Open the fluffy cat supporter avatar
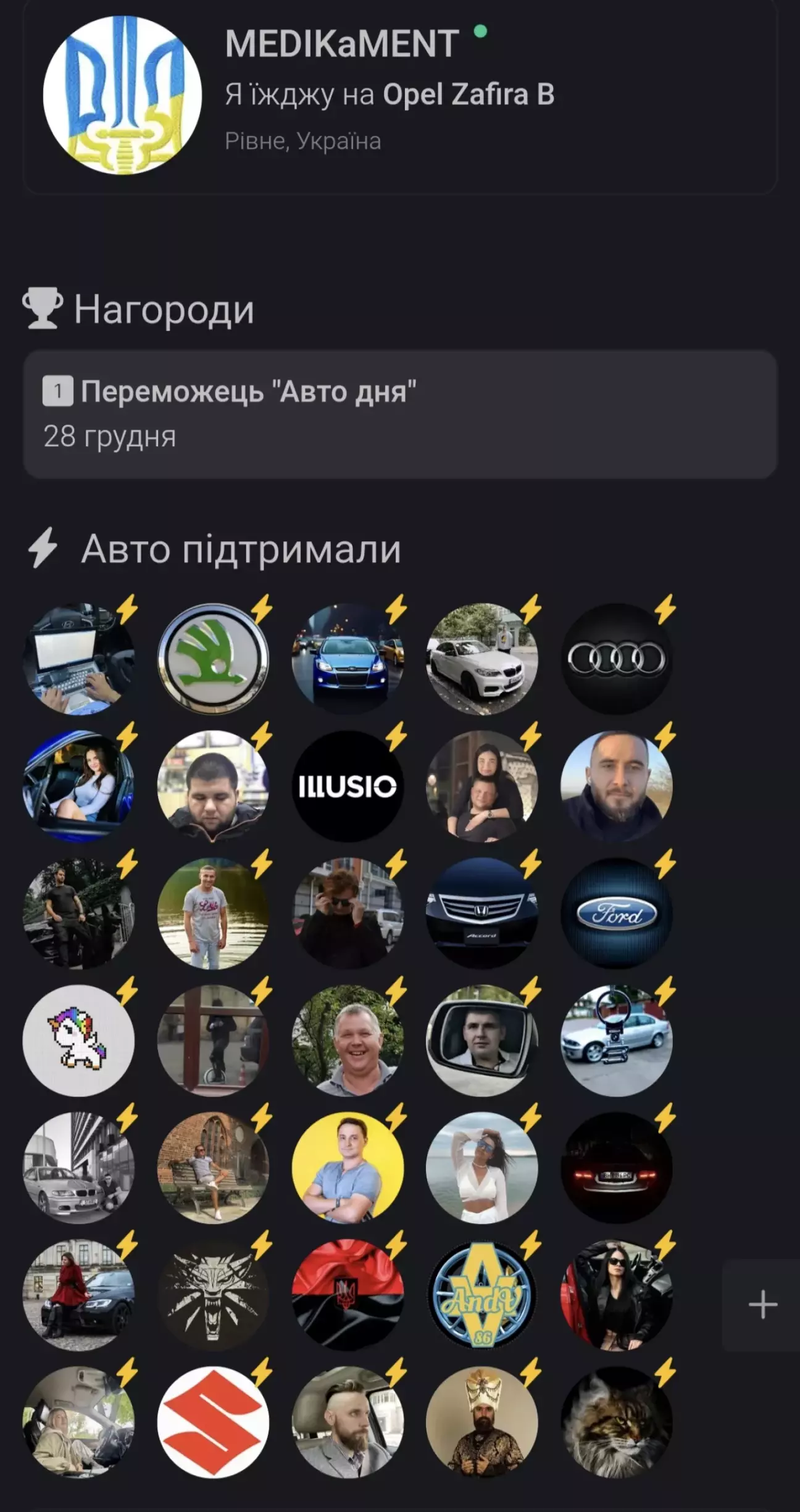800x1512 pixels. (x=616, y=1422)
